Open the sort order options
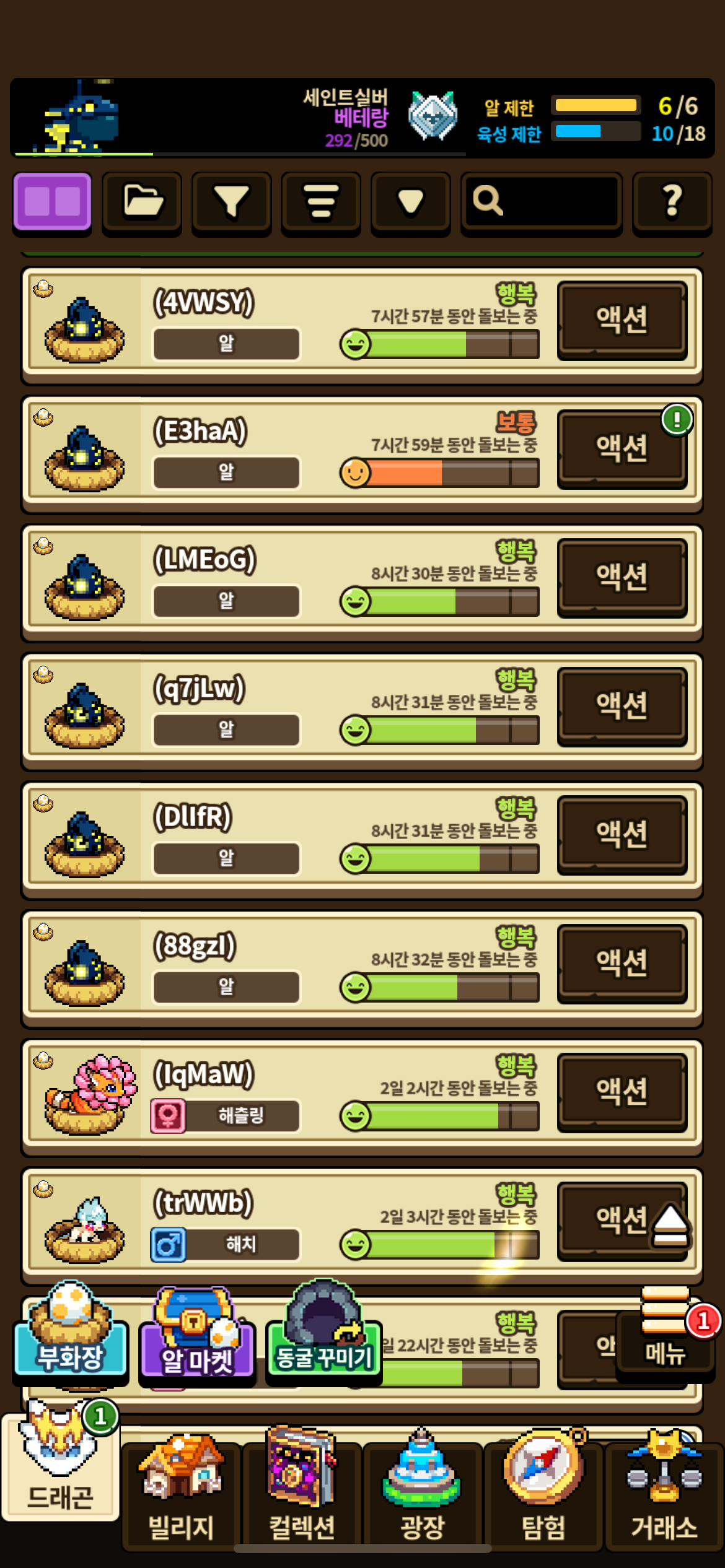725x1568 pixels. (x=320, y=202)
